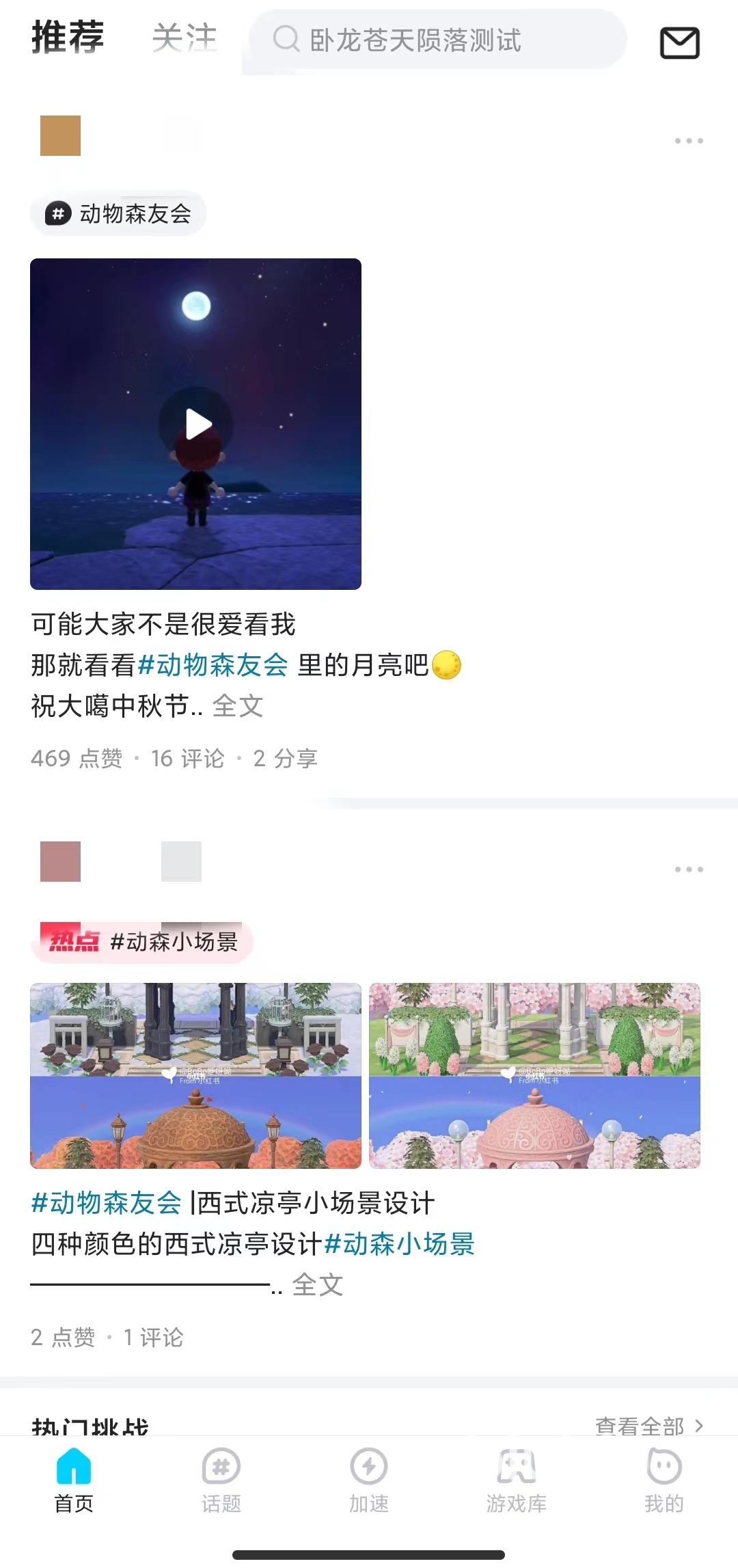Open the 动物森友会 topic chip
The height and width of the screenshot is (1568, 738).
[x=118, y=214]
